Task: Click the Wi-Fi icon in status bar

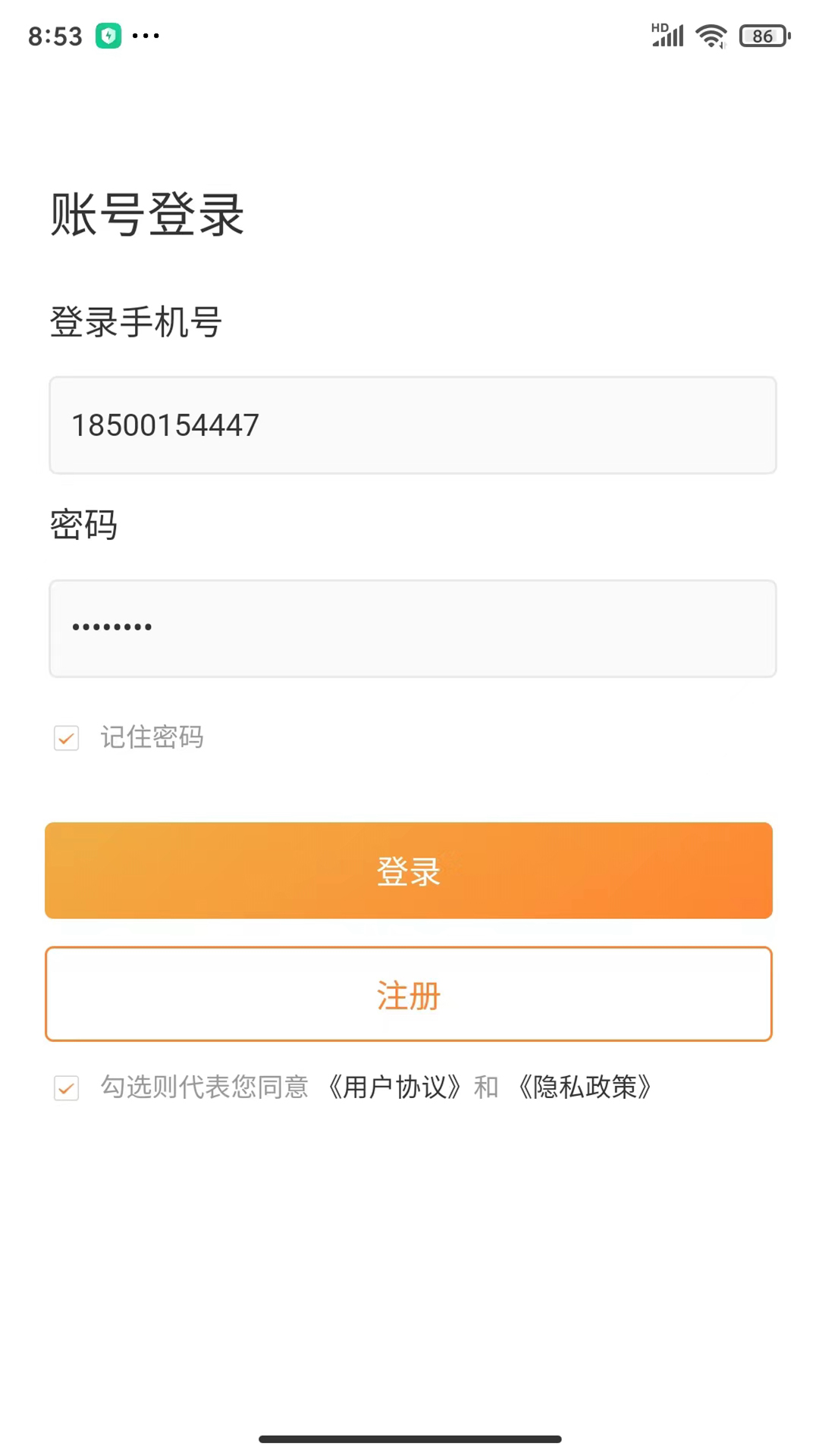Action: coord(711,34)
